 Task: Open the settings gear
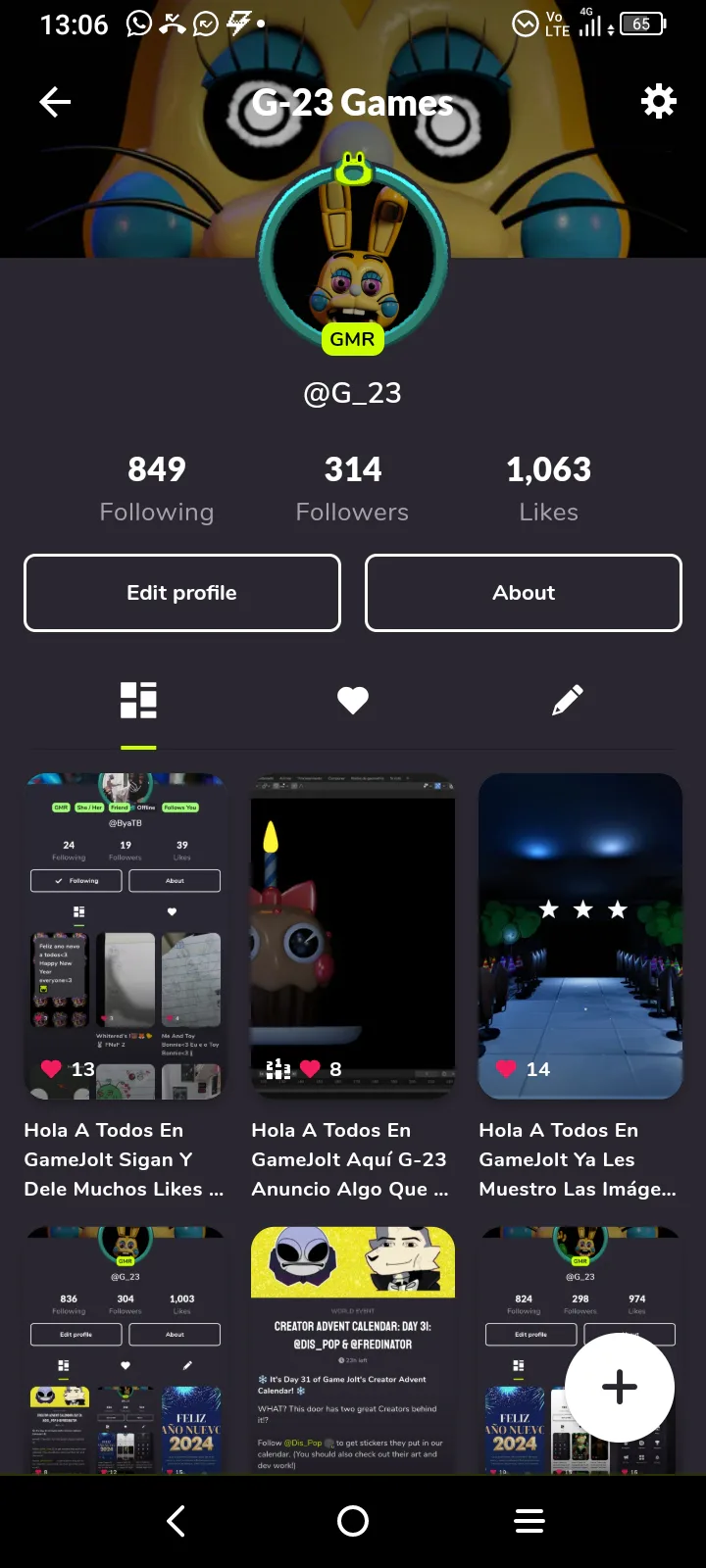658,101
